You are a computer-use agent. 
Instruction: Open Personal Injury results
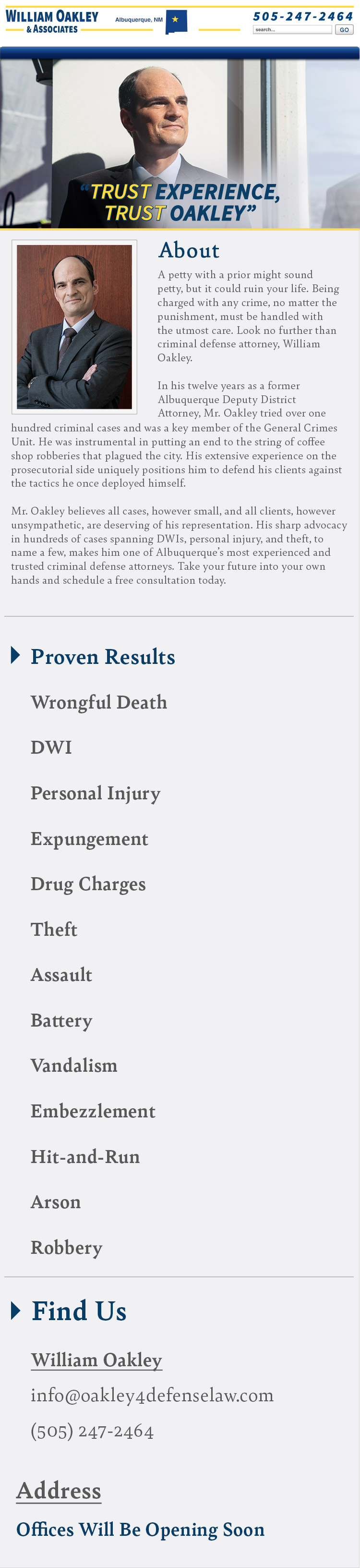tap(96, 793)
